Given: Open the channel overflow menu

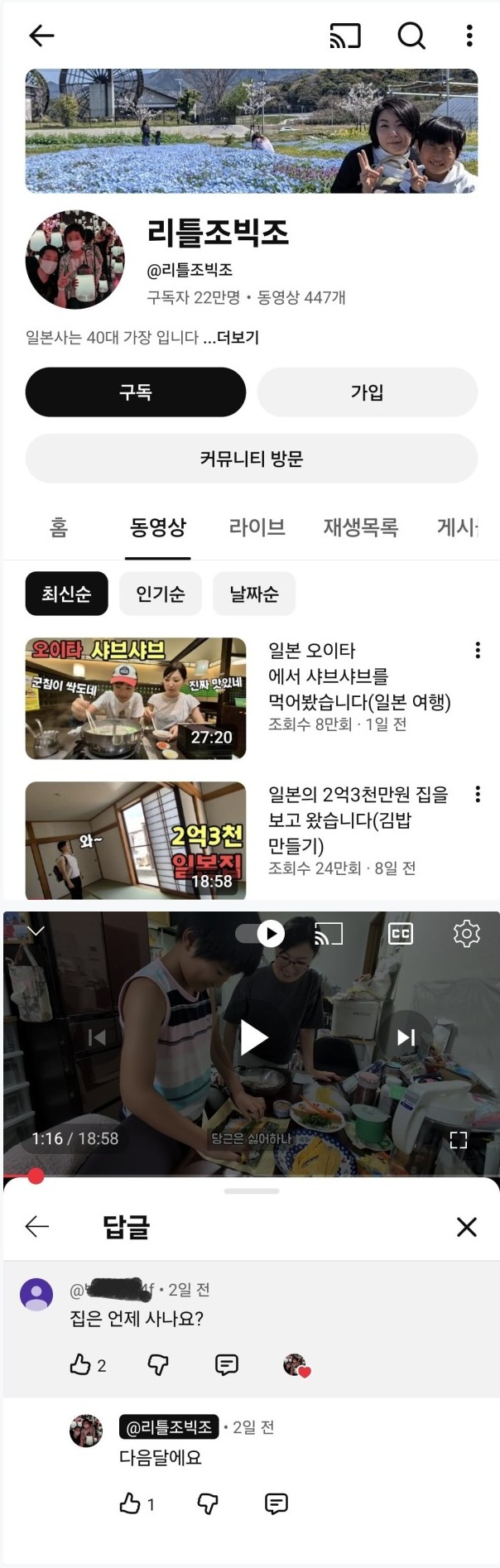Looking at the screenshot, I should click(x=469, y=36).
